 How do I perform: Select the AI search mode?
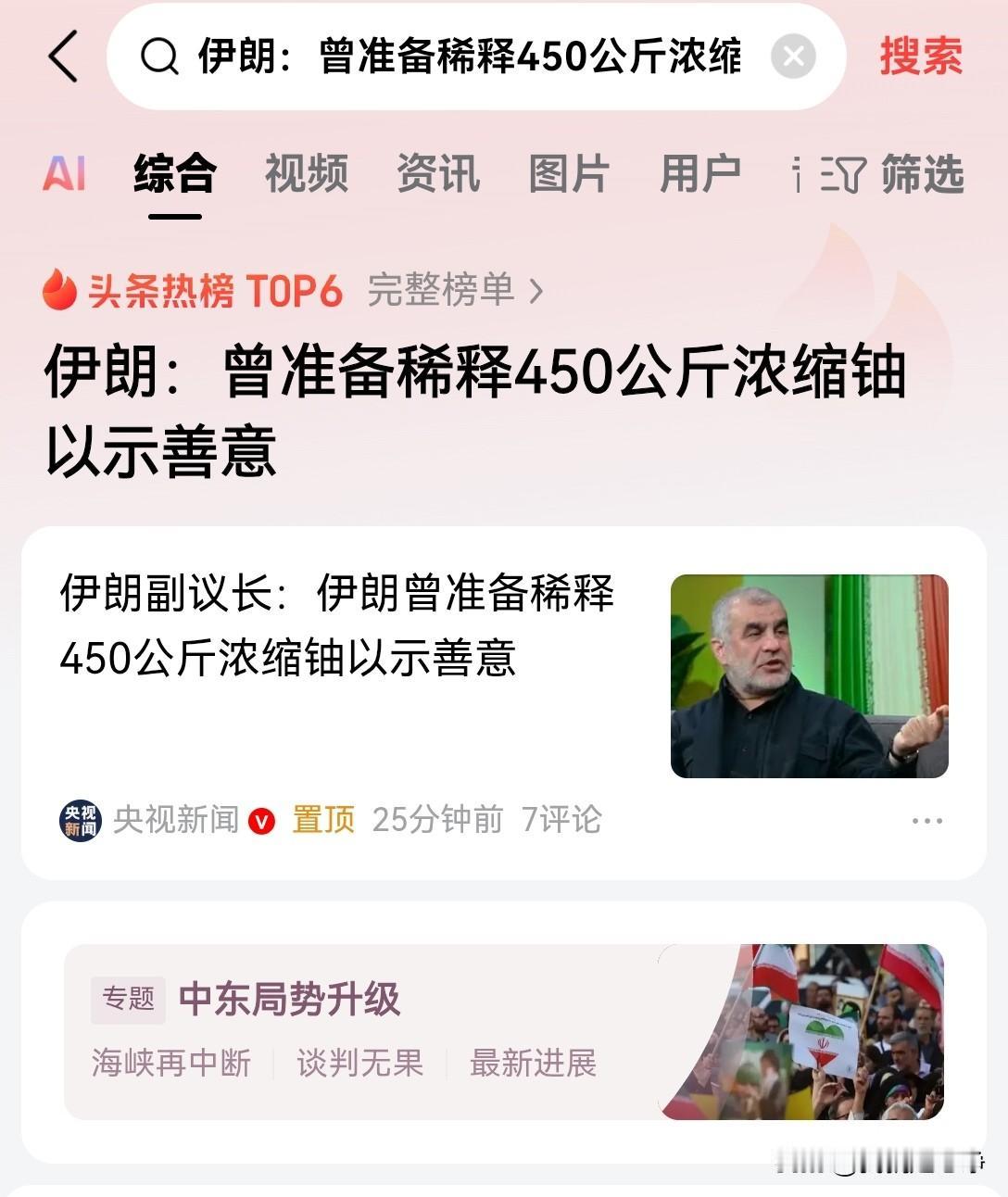[66, 174]
